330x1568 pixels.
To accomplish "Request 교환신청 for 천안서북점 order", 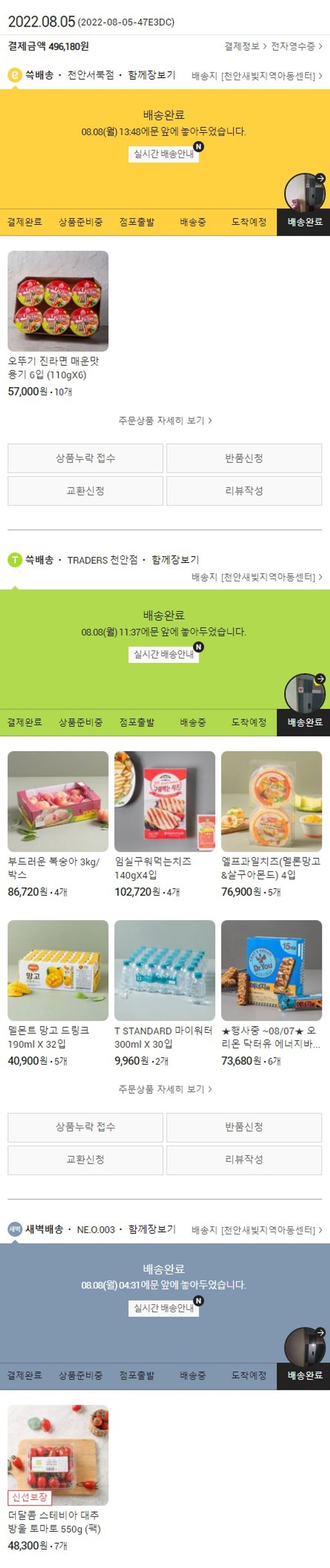I will pos(85,490).
